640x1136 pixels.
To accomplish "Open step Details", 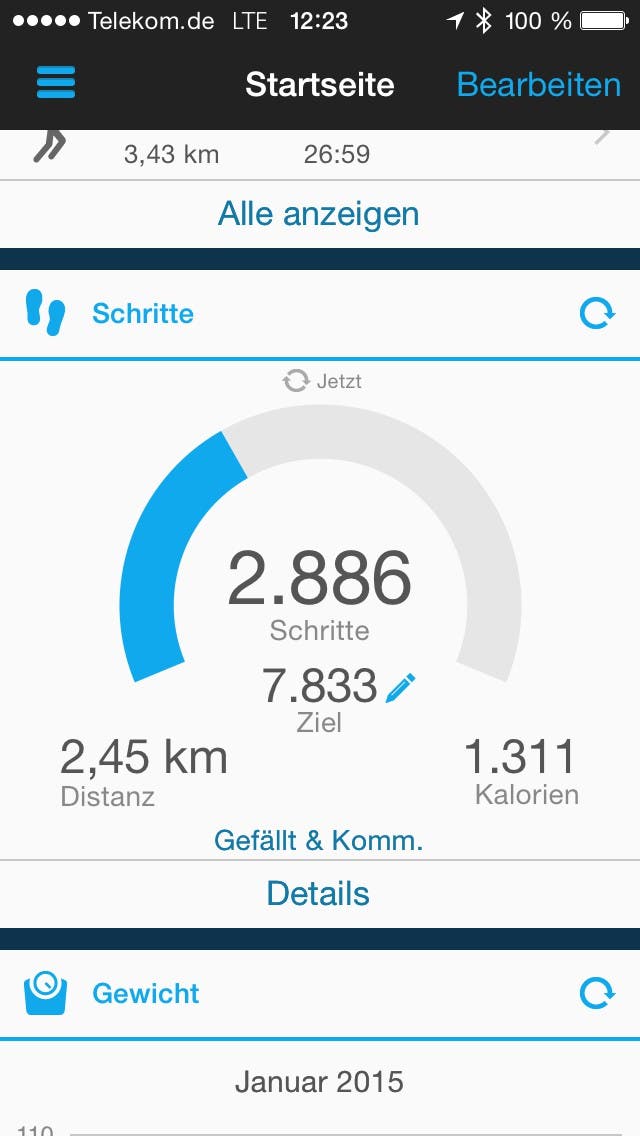I will point(319,894).
